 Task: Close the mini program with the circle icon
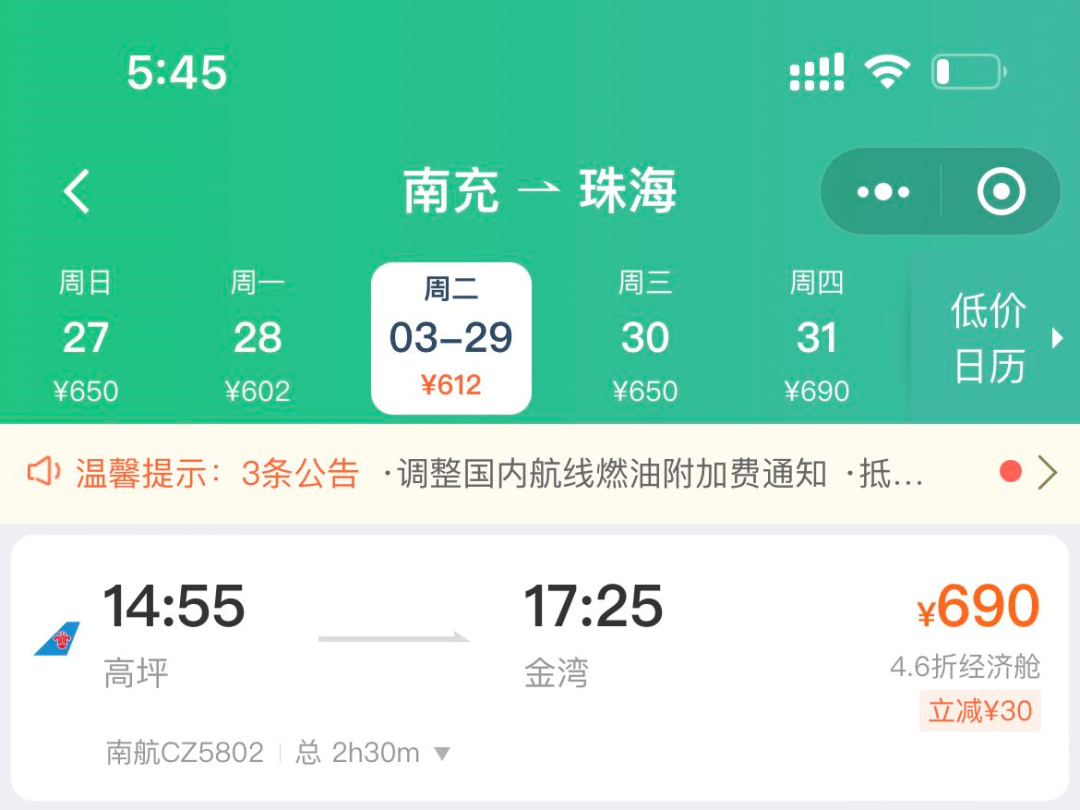pos(1001,192)
